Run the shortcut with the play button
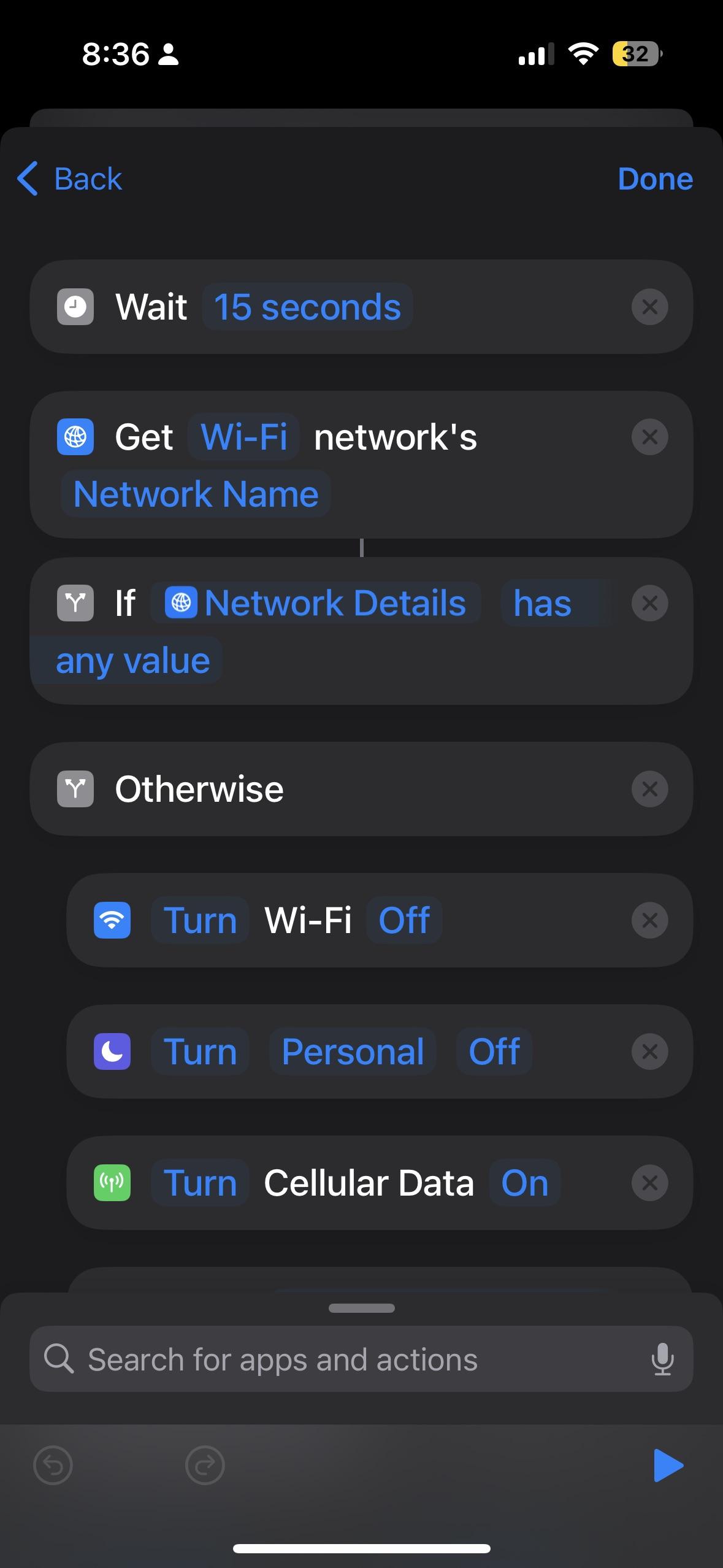Screen dimensions: 723x1568 668,1465
